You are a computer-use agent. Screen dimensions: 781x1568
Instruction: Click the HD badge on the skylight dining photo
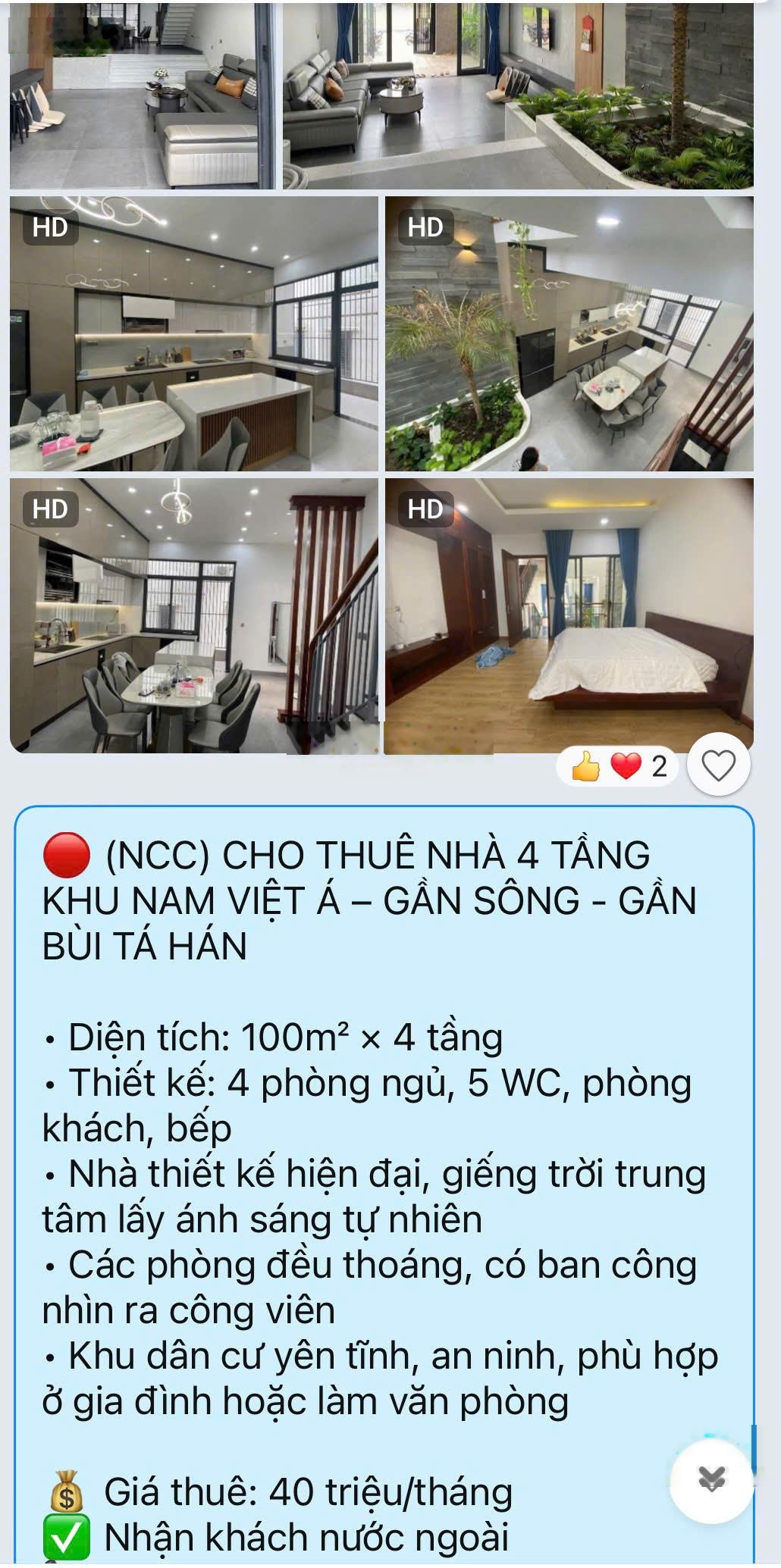pos(425,227)
